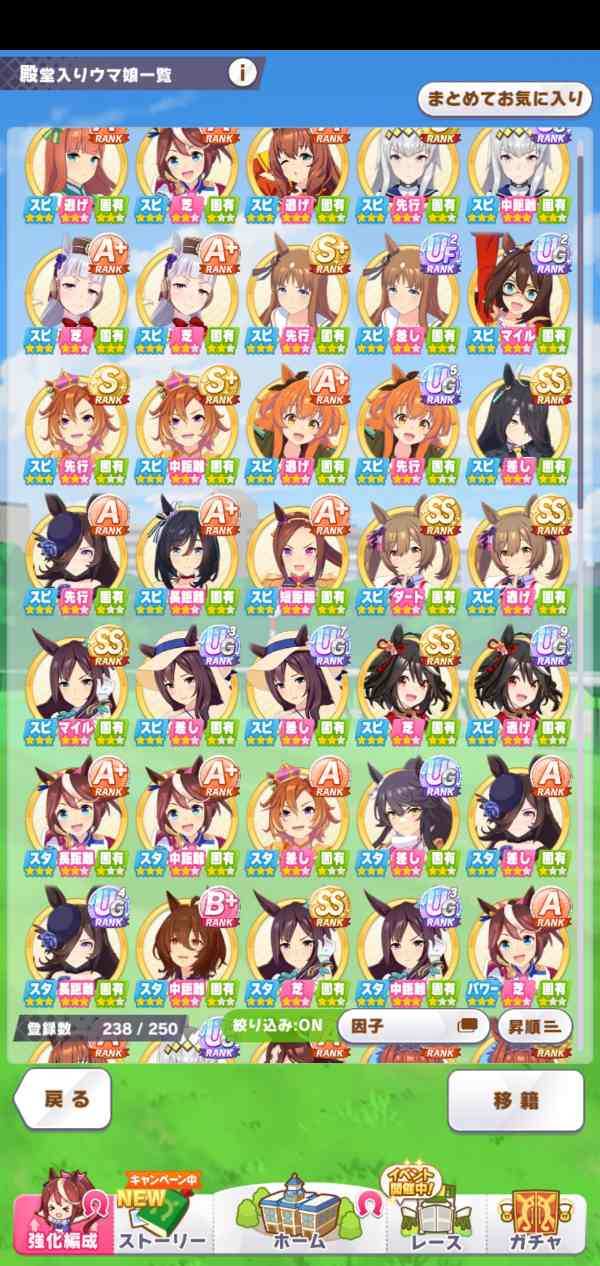600x1266 pixels.
Task: Go to the ホーム tab
Action: [298, 1222]
